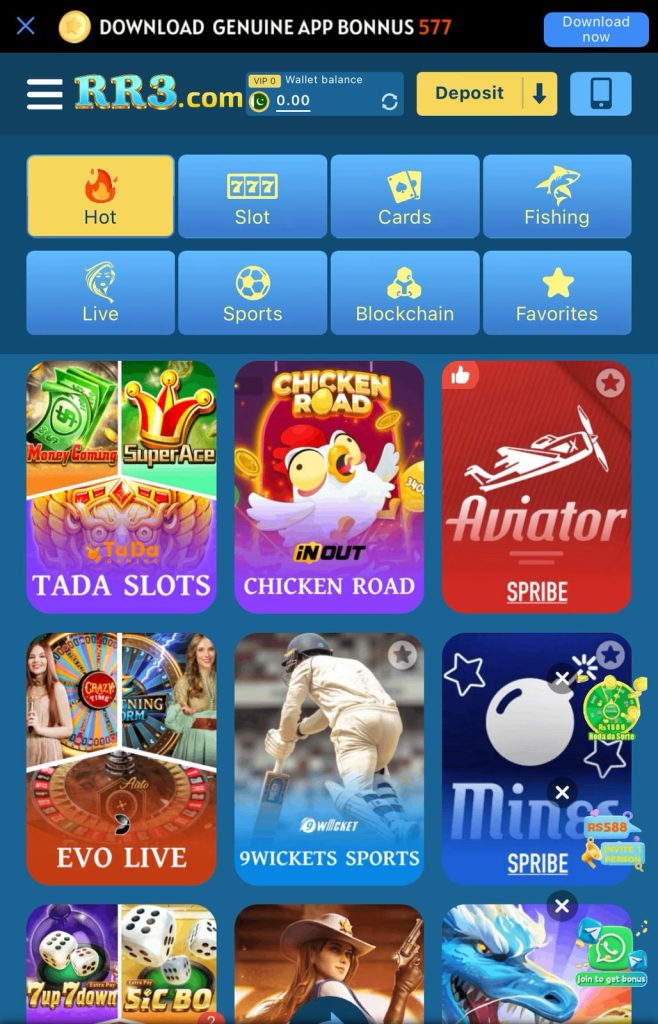Open the Tada Slots tile
658x1024 pixels.
pos(121,487)
